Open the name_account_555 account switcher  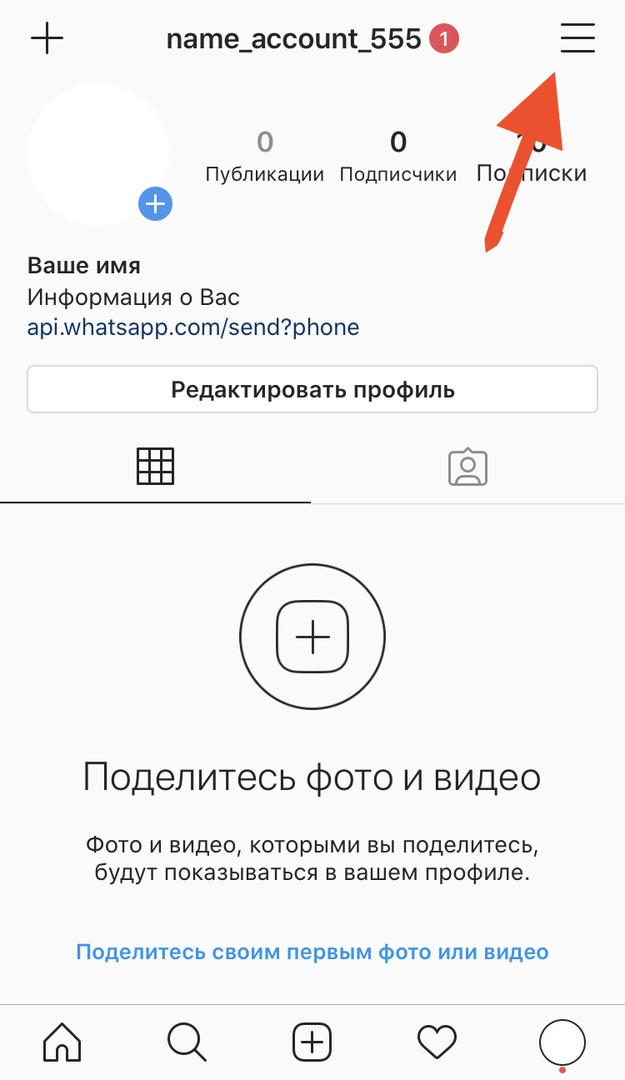pyautogui.click(x=293, y=39)
